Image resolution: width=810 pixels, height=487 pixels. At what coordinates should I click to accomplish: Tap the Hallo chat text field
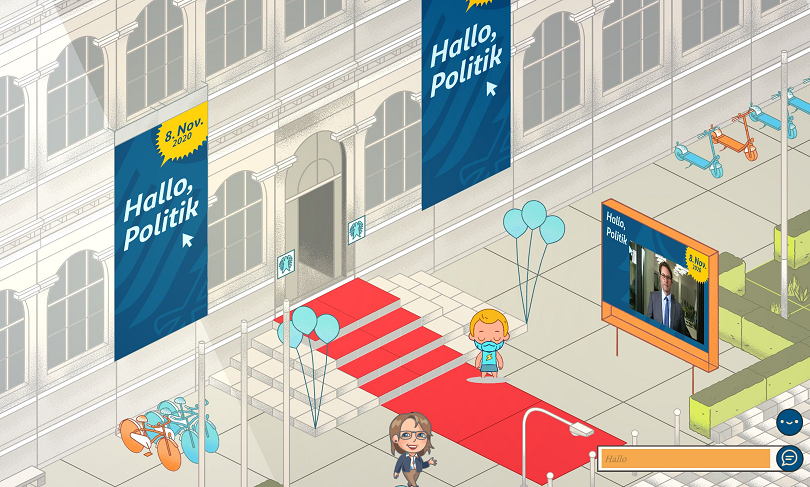click(x=685, y=459)
